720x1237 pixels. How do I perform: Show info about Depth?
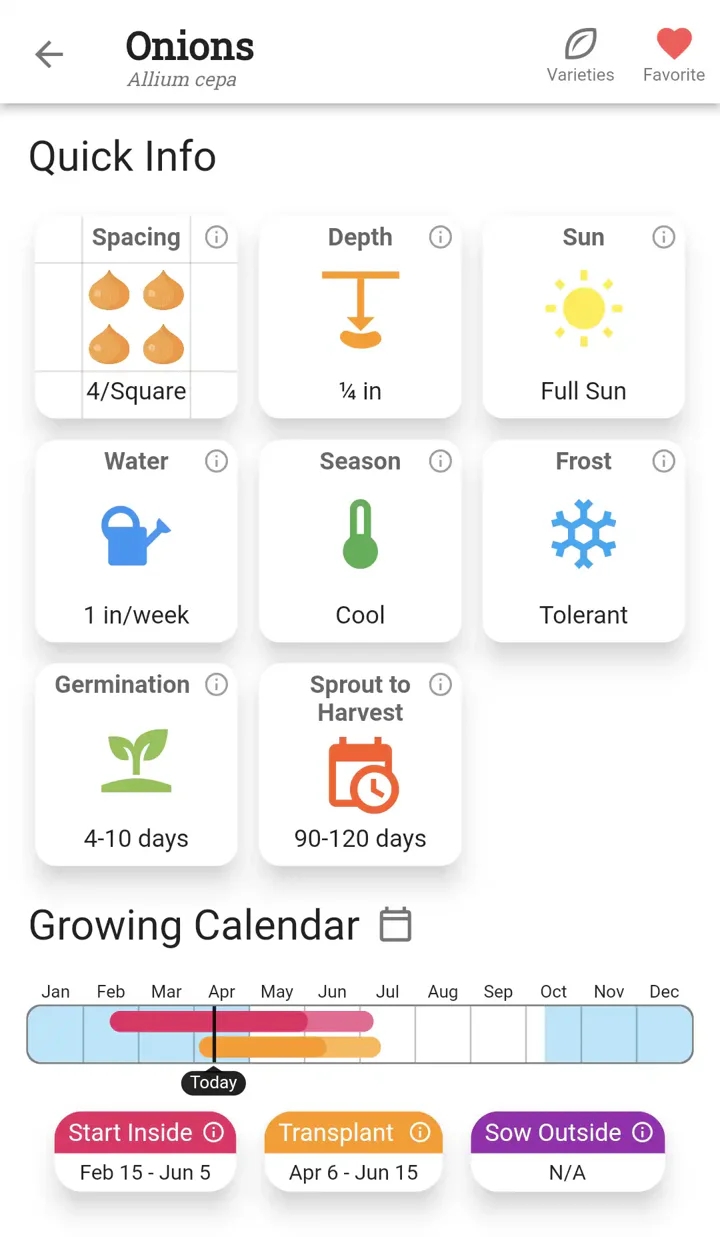(440, 237)
